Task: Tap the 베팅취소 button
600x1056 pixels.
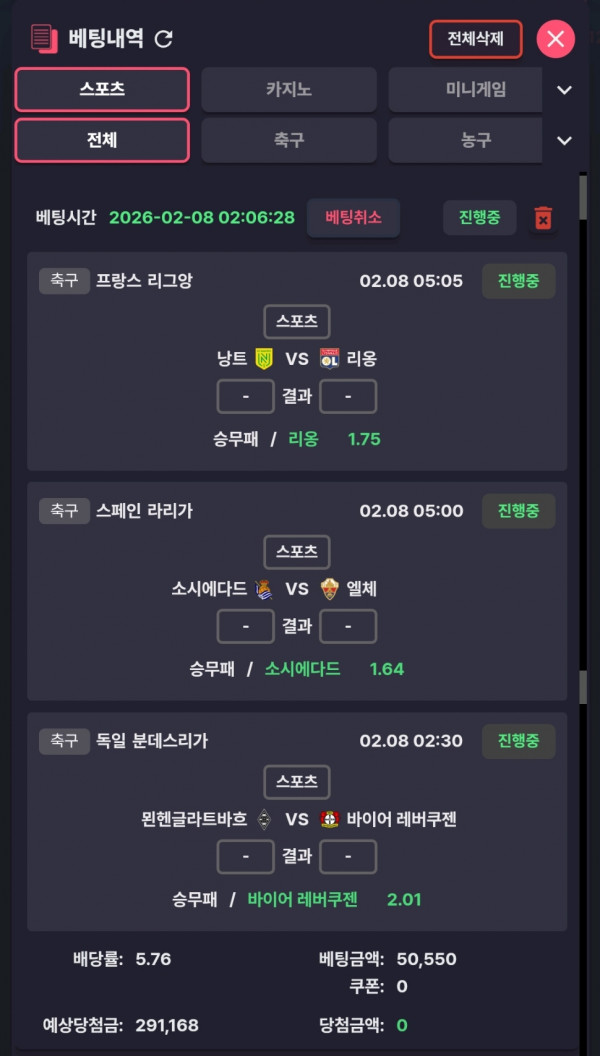Action: tap(353, 217)
